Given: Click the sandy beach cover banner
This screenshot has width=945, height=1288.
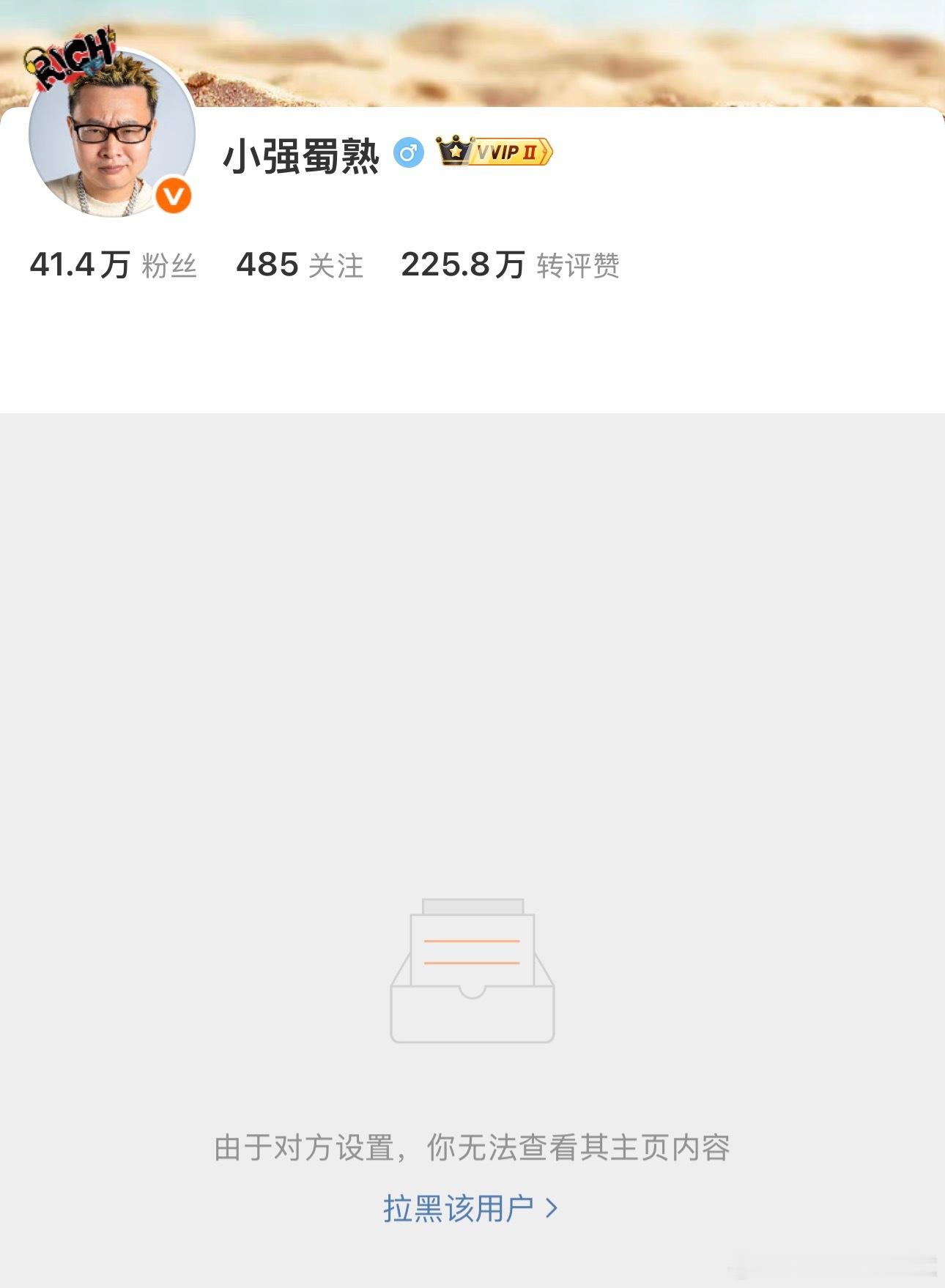Looking at the screenshot, I should tap(659, 44).
